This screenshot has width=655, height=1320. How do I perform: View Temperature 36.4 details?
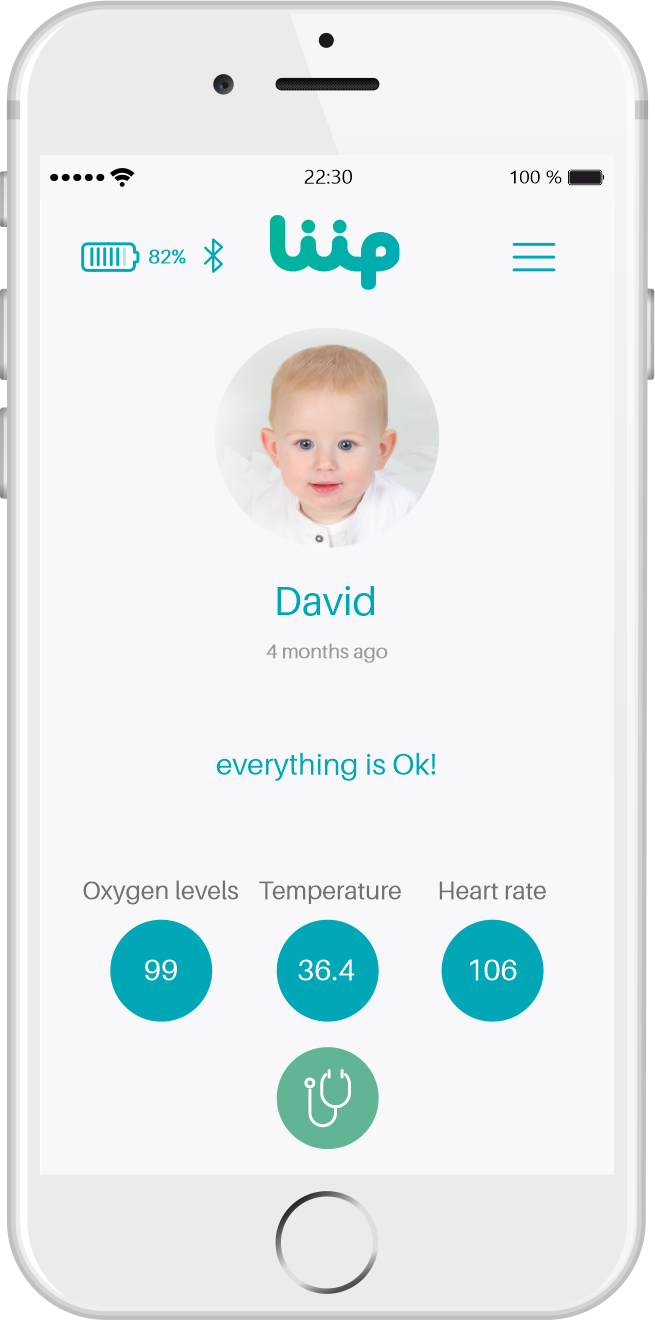(327, 970)
